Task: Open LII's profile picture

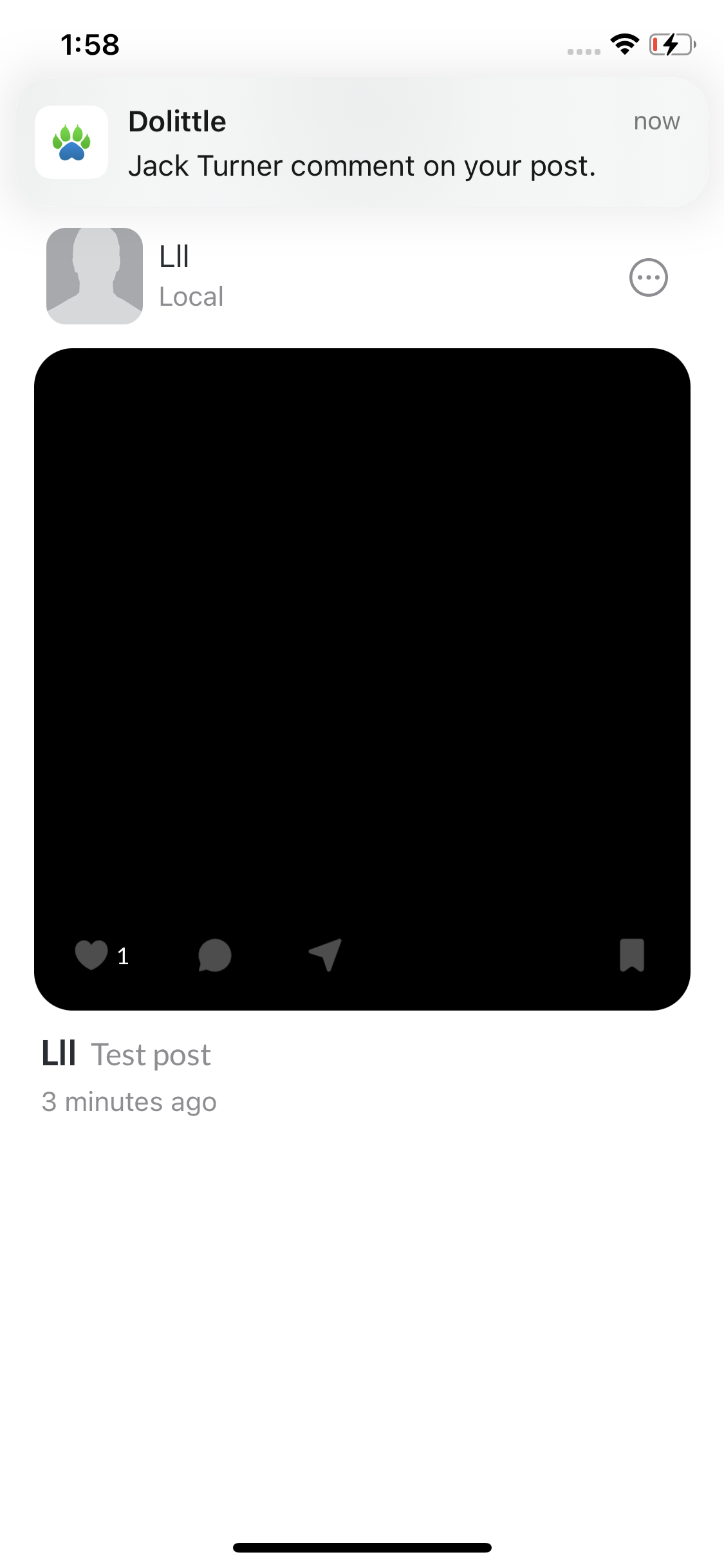Action: [95, 276]
